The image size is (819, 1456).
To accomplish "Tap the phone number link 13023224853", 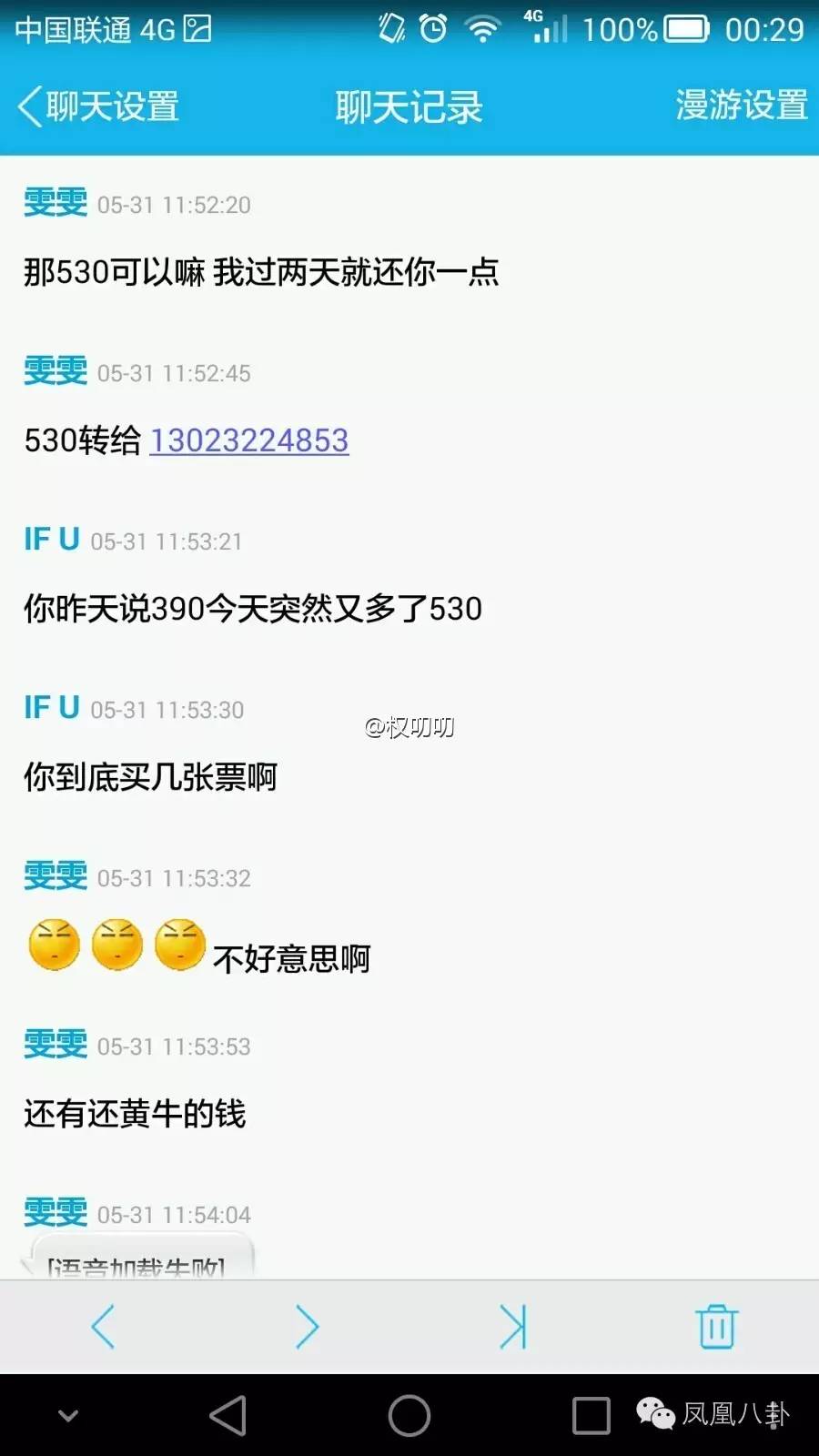I will [248, 440].
